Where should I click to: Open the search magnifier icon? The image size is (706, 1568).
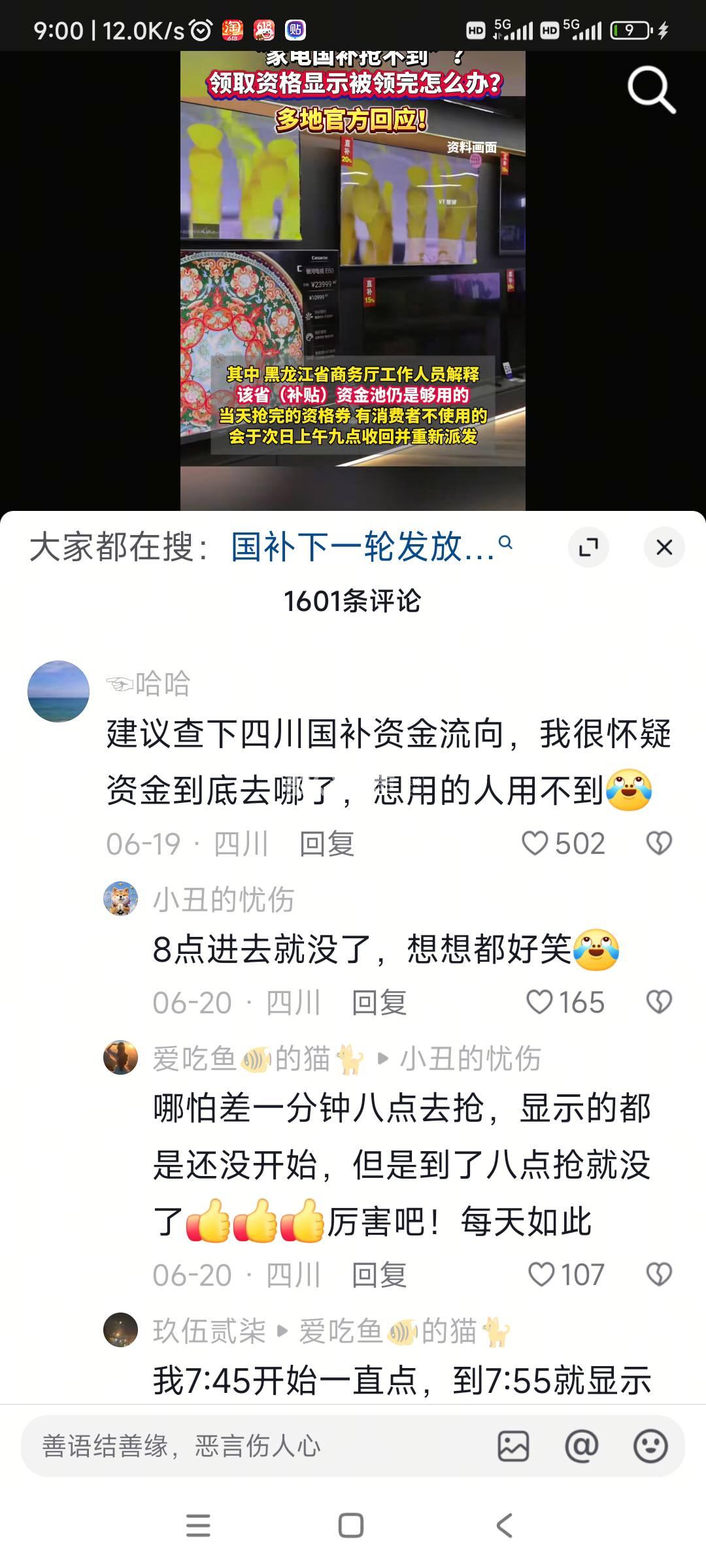651,91
